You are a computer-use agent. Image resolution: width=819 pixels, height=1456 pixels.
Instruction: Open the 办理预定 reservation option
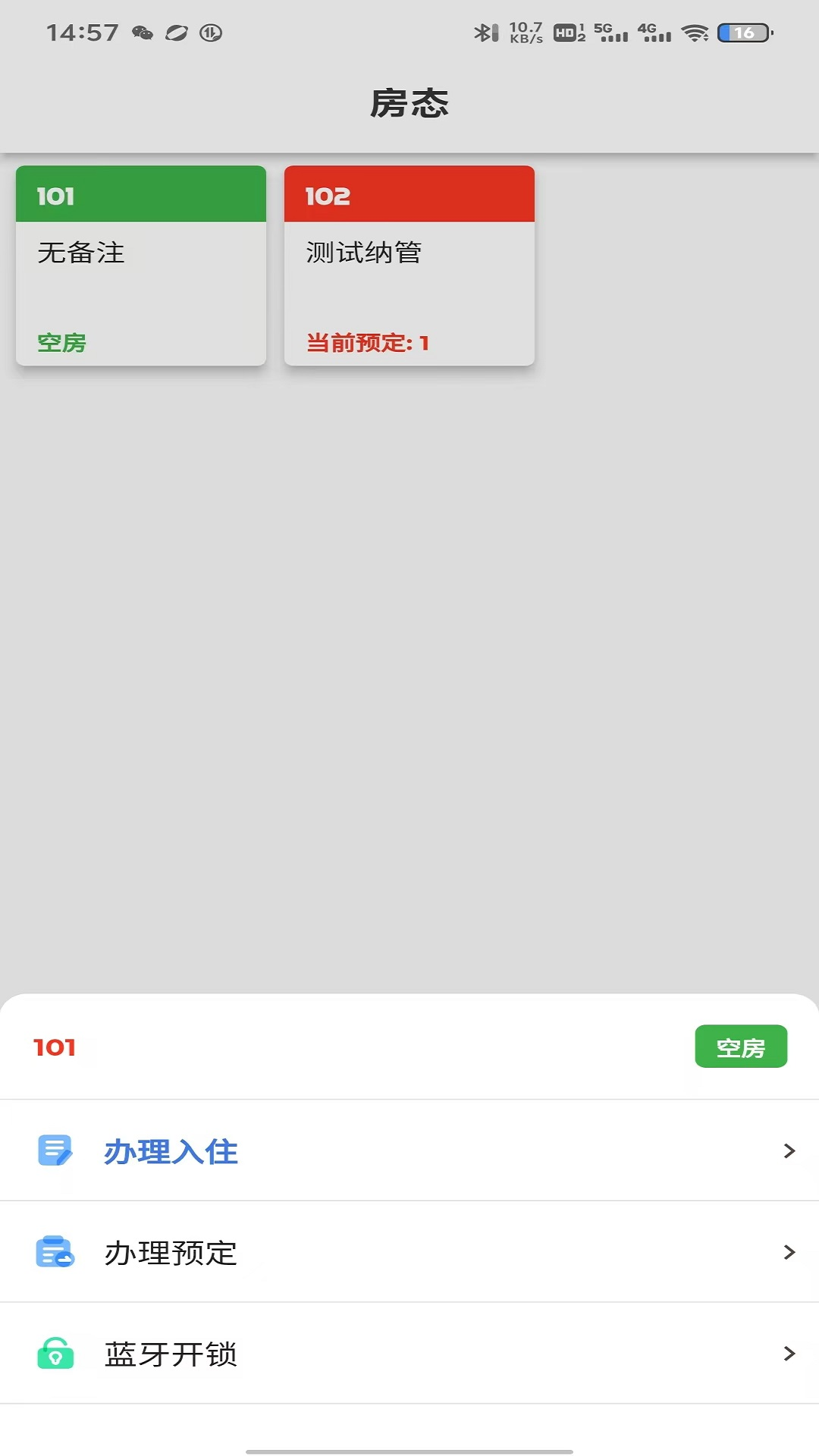[170, 1253]
